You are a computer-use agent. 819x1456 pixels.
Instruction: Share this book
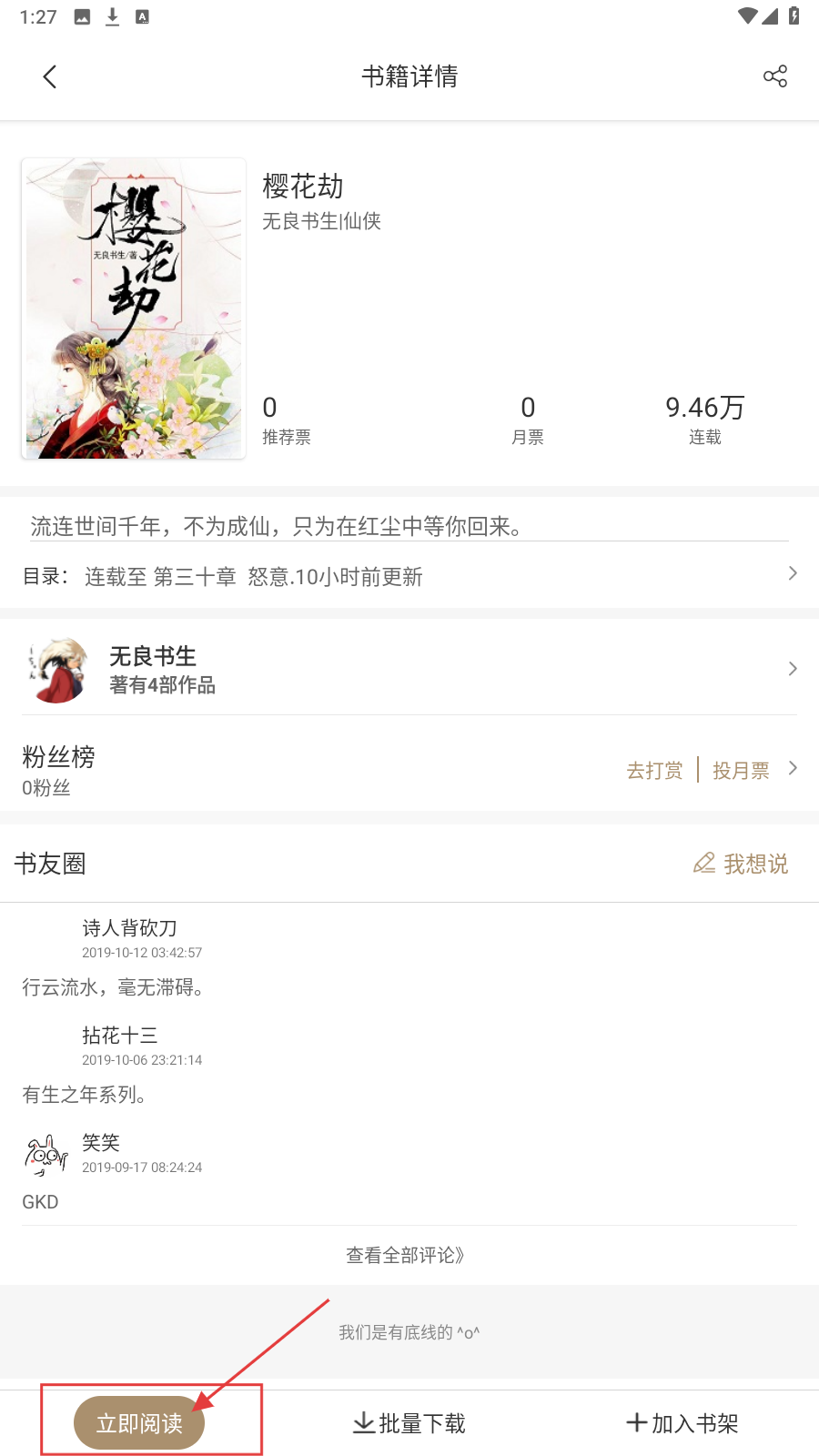(x=774, y=76)
